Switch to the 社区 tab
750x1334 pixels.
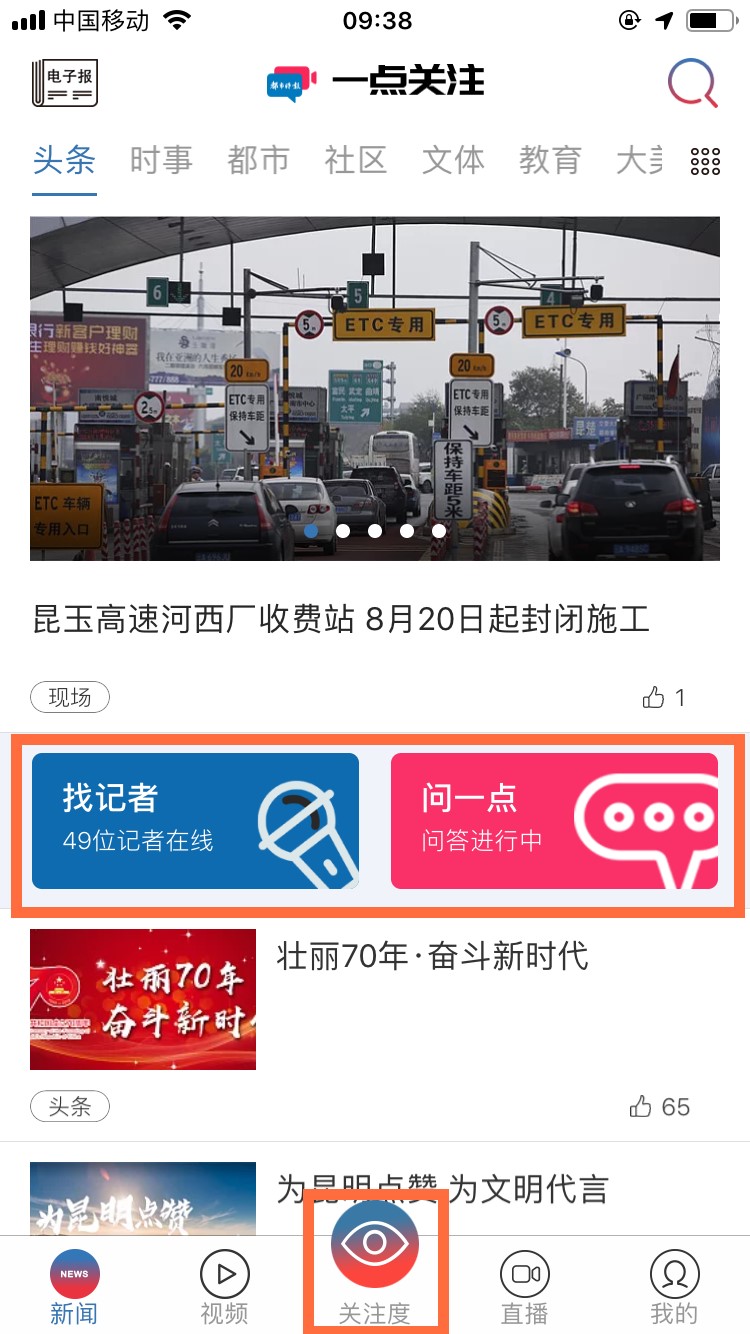pyautogui.click(x=355, y=160)
